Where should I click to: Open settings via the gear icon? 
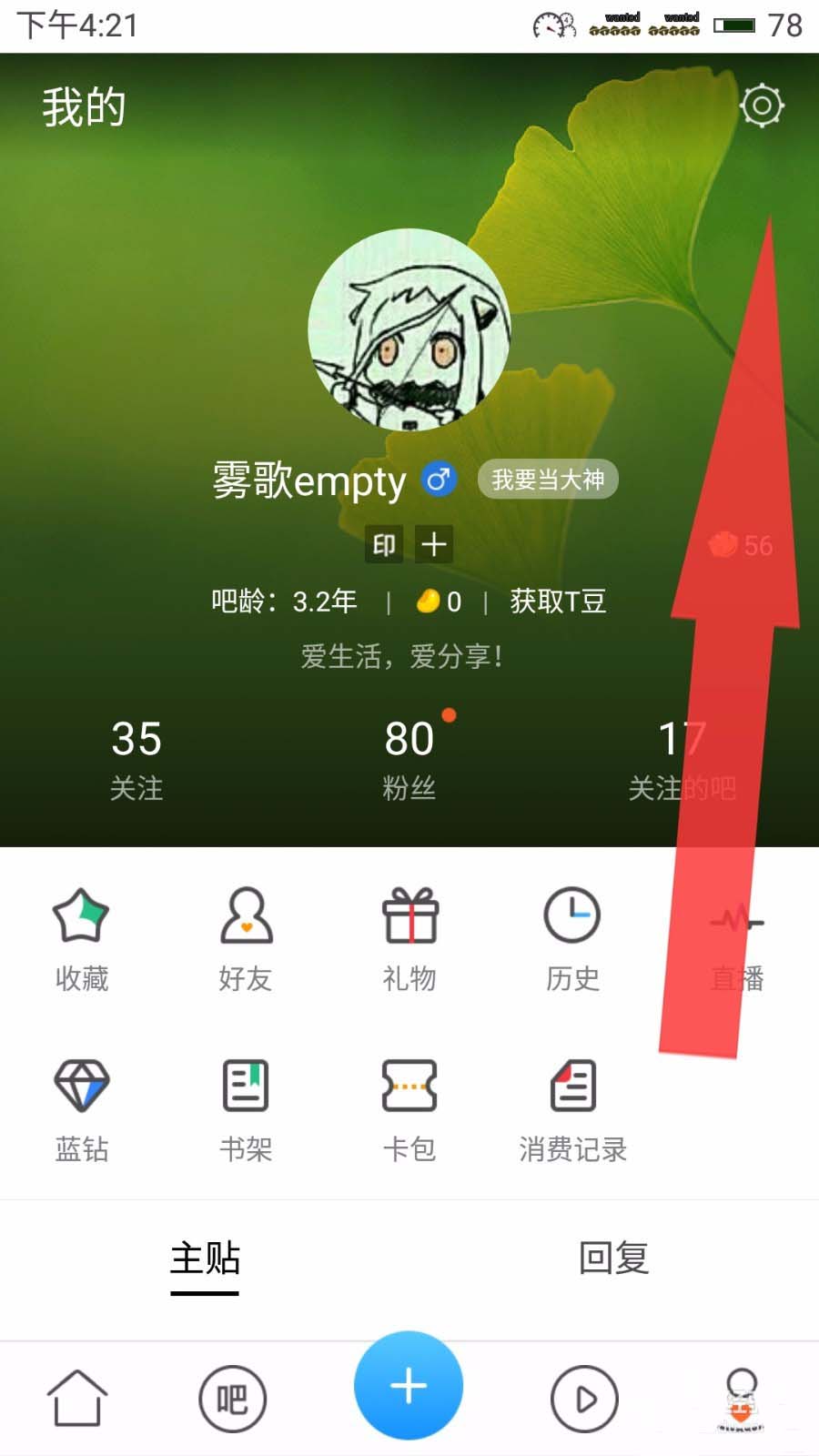(x=762, y=106)
